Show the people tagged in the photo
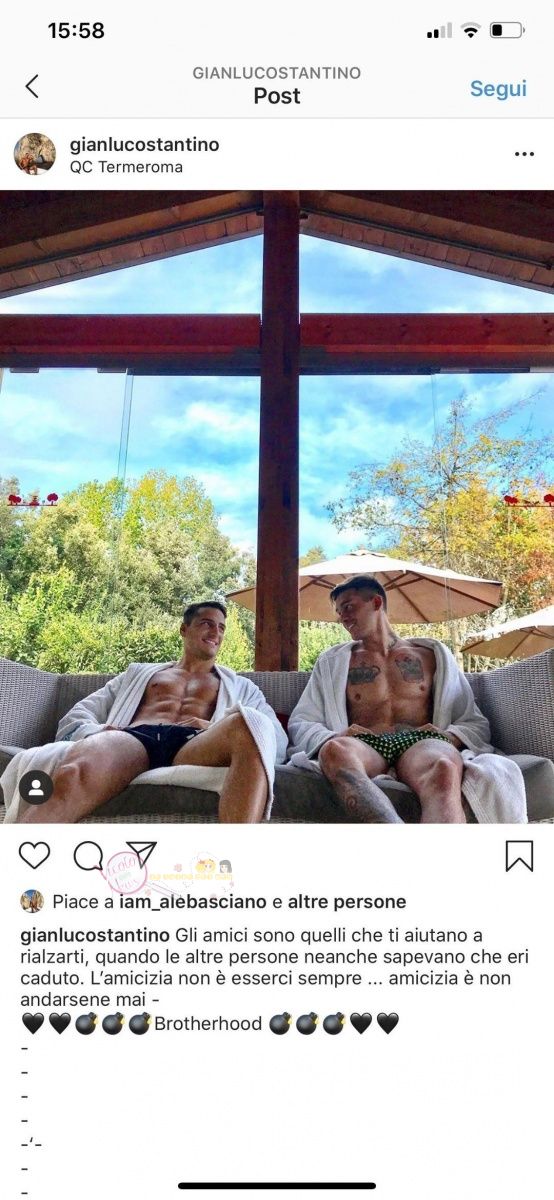 (x=37, y=787)
